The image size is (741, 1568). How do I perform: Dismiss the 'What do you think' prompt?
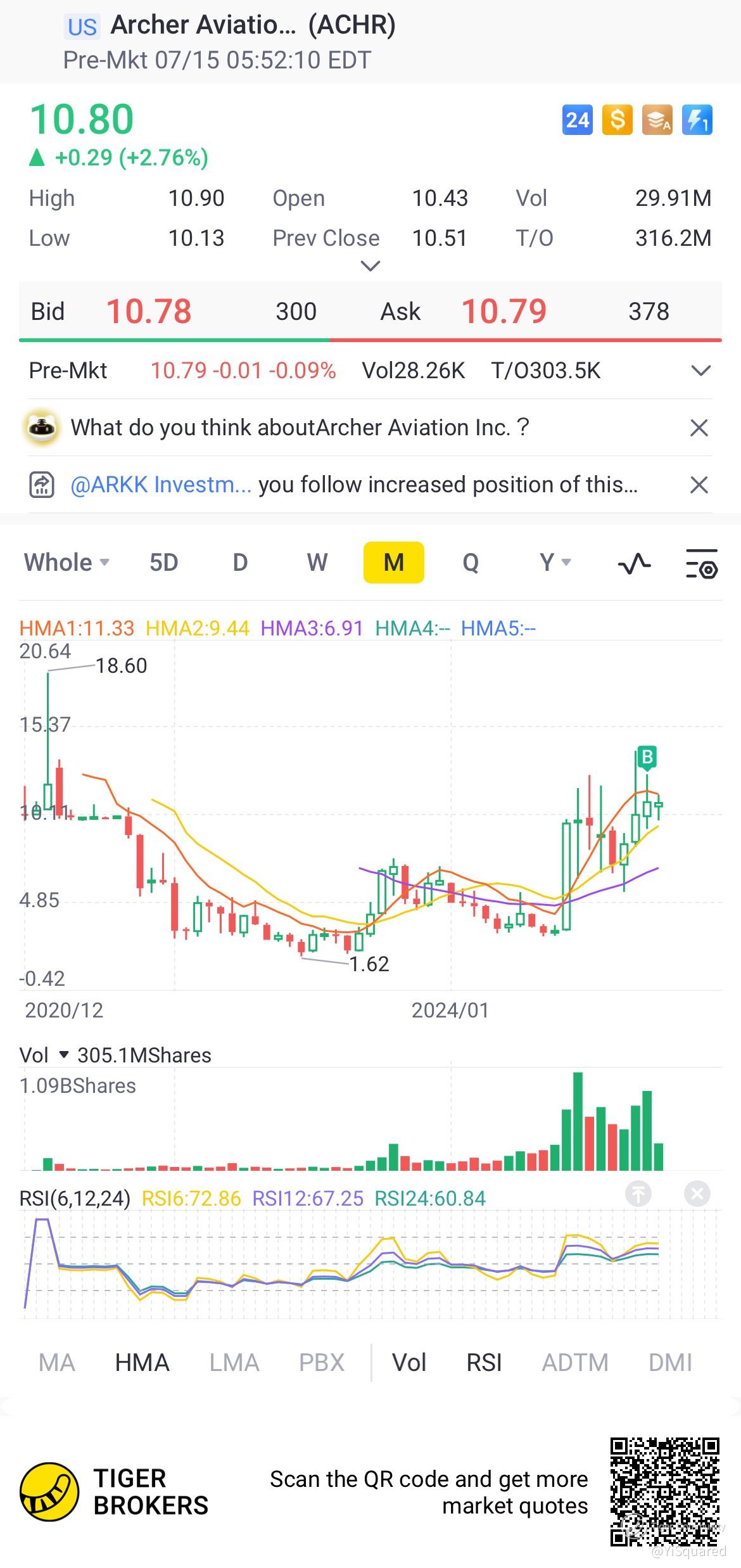[699, 428]
